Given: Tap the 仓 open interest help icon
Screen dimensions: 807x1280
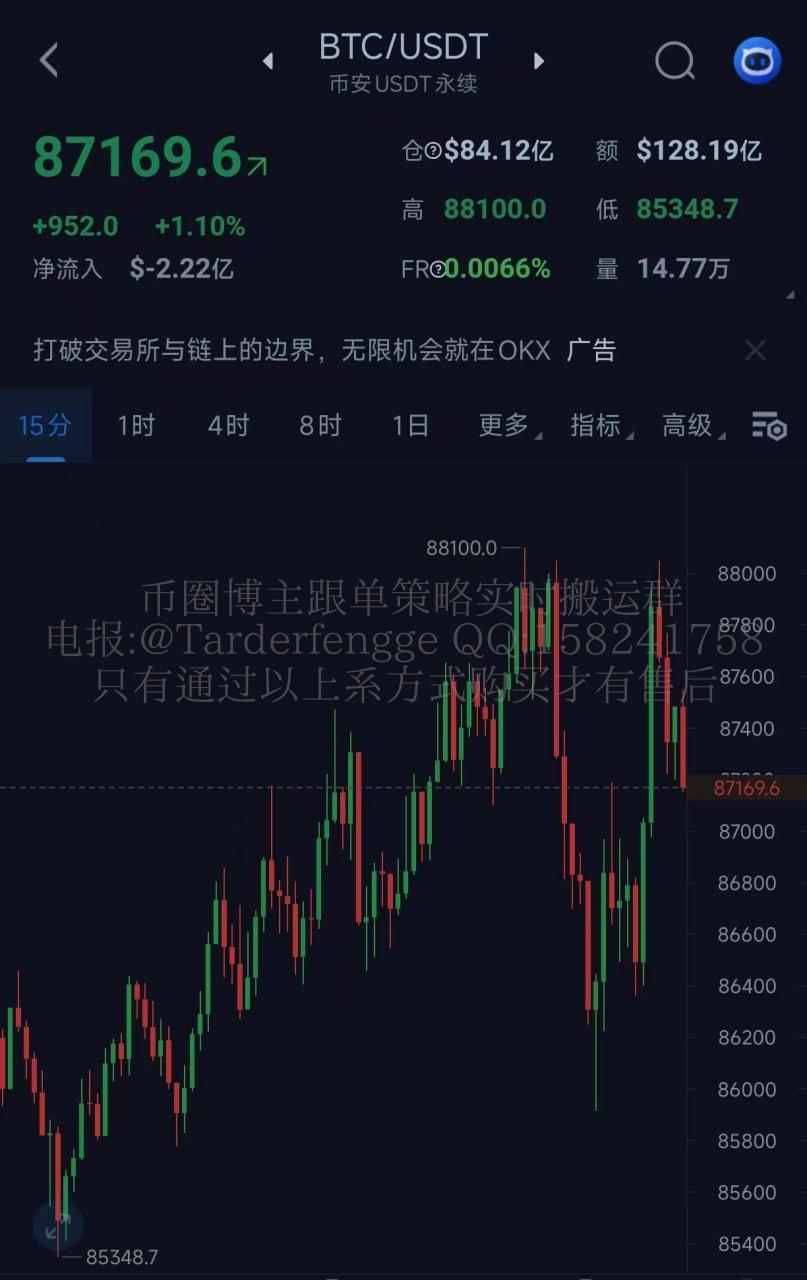Looking at the screenshot, I should click(x=433, y=151).
